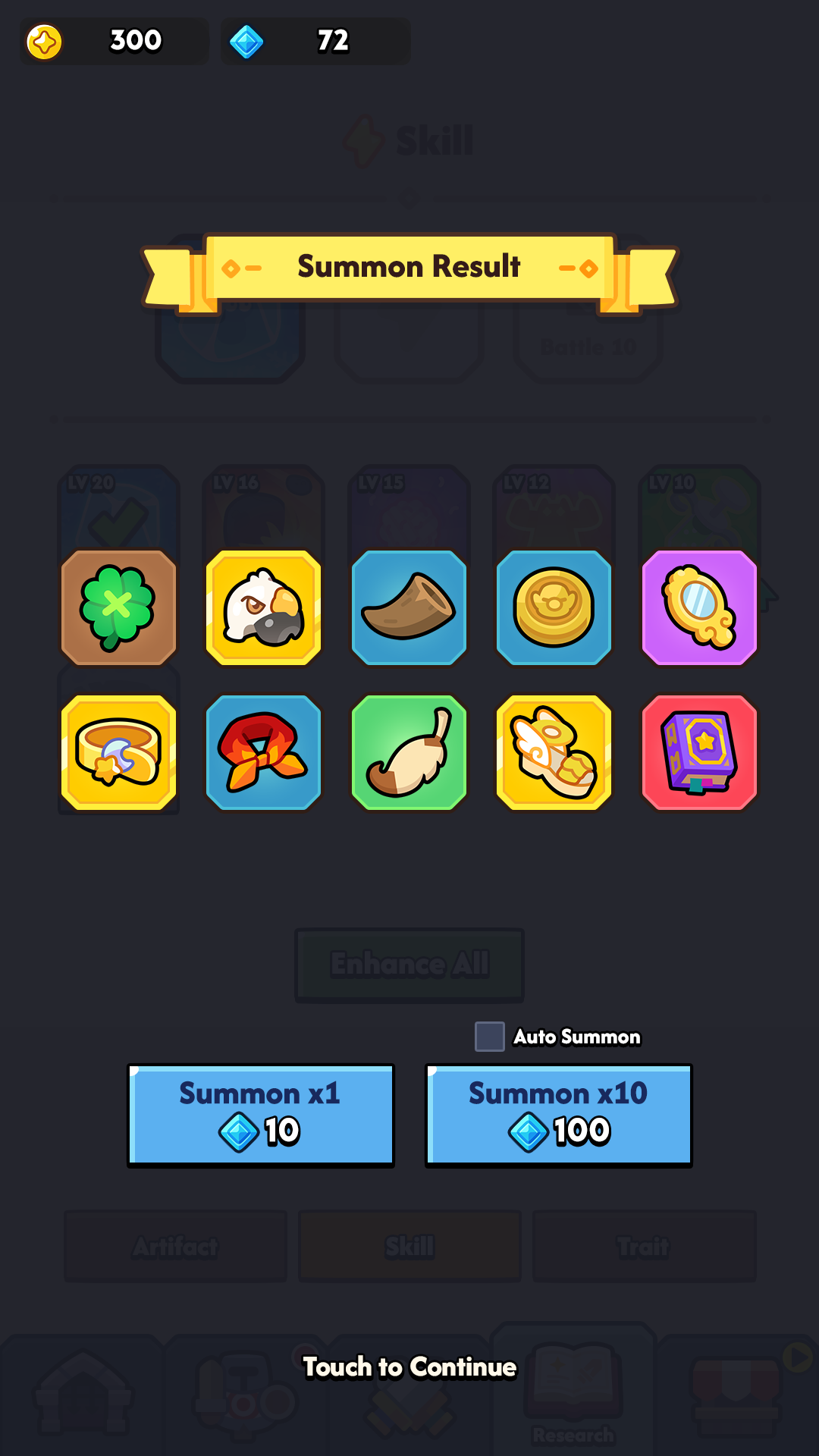View the eagle head item
The height and width of the screenshot is (1456, 819).
[x=264, y=607]
